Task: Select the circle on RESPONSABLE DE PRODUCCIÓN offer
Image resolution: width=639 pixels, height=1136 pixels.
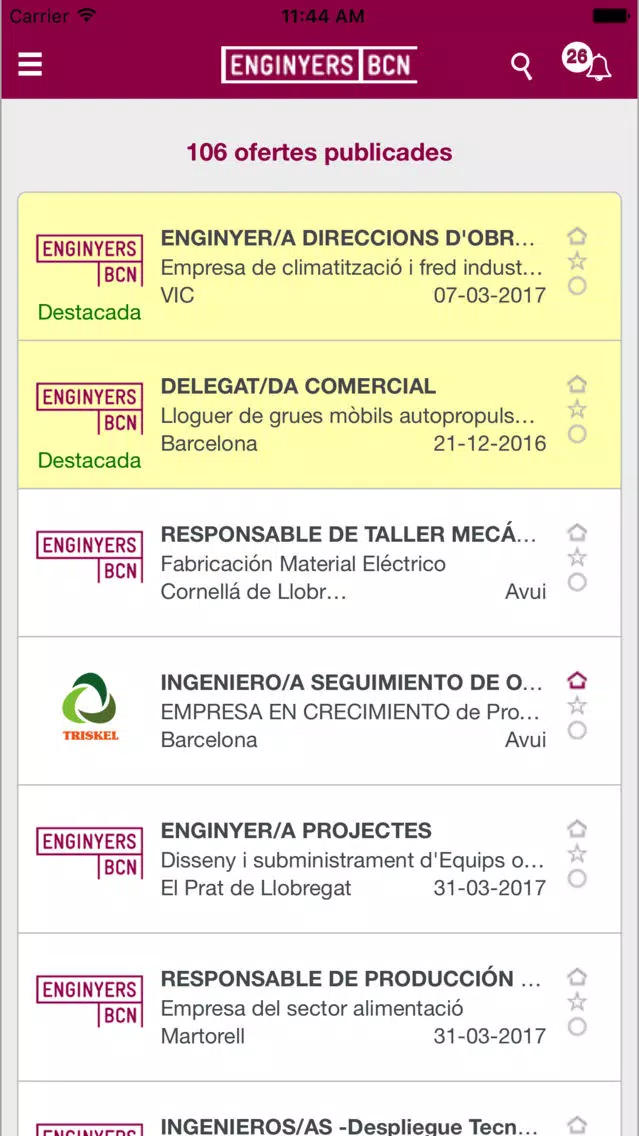Action: click(x=577, y=1027)
